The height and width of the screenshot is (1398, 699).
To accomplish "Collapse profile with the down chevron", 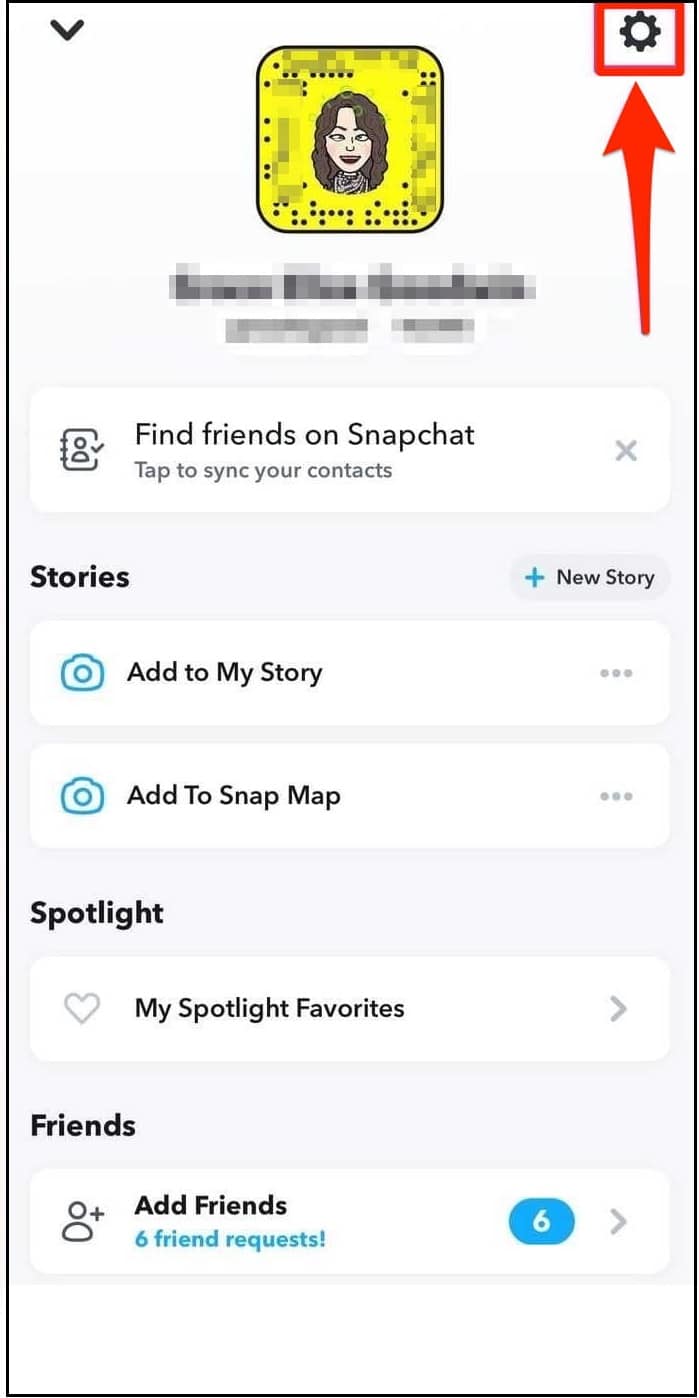I will tap(67, 30).
